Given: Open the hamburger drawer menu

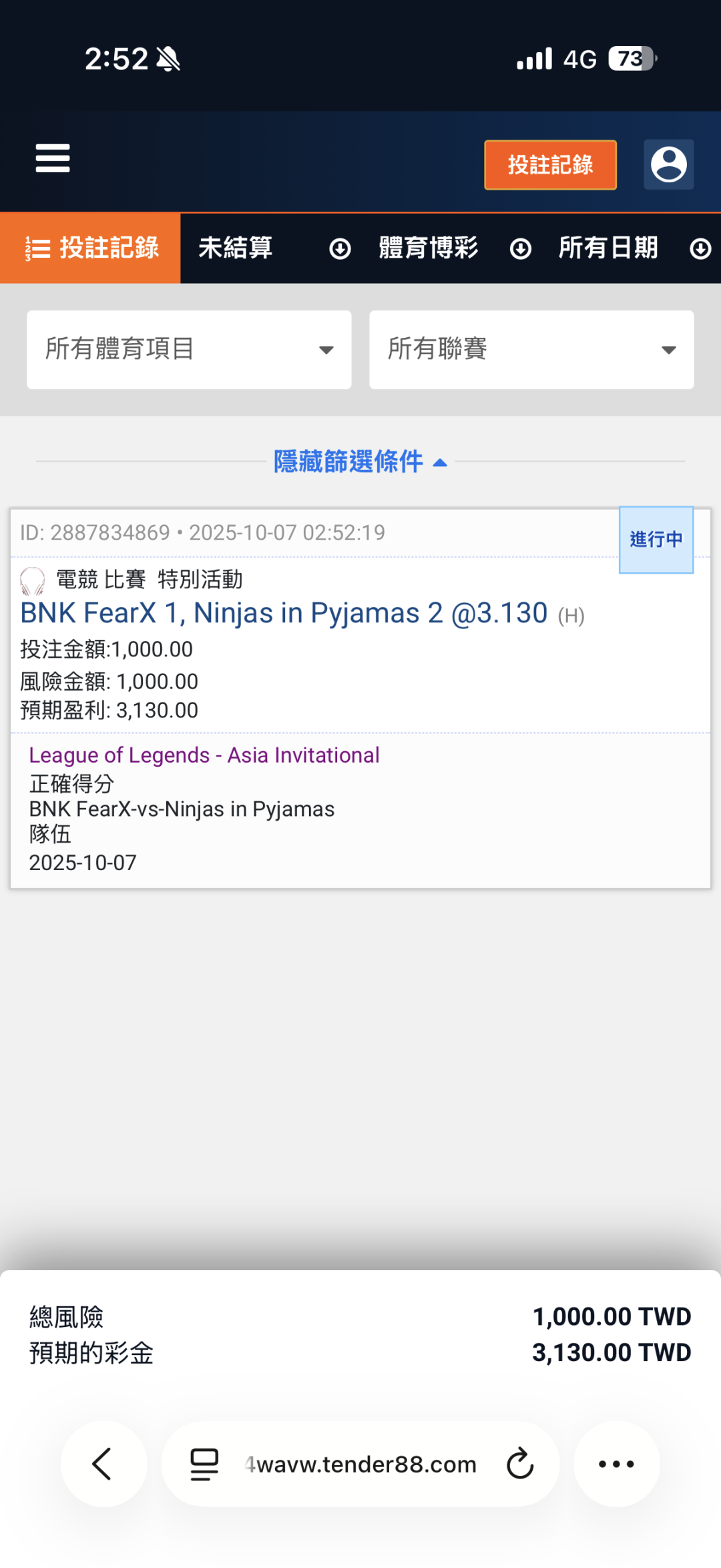Looking at the screenshot, I should [53, 158].
